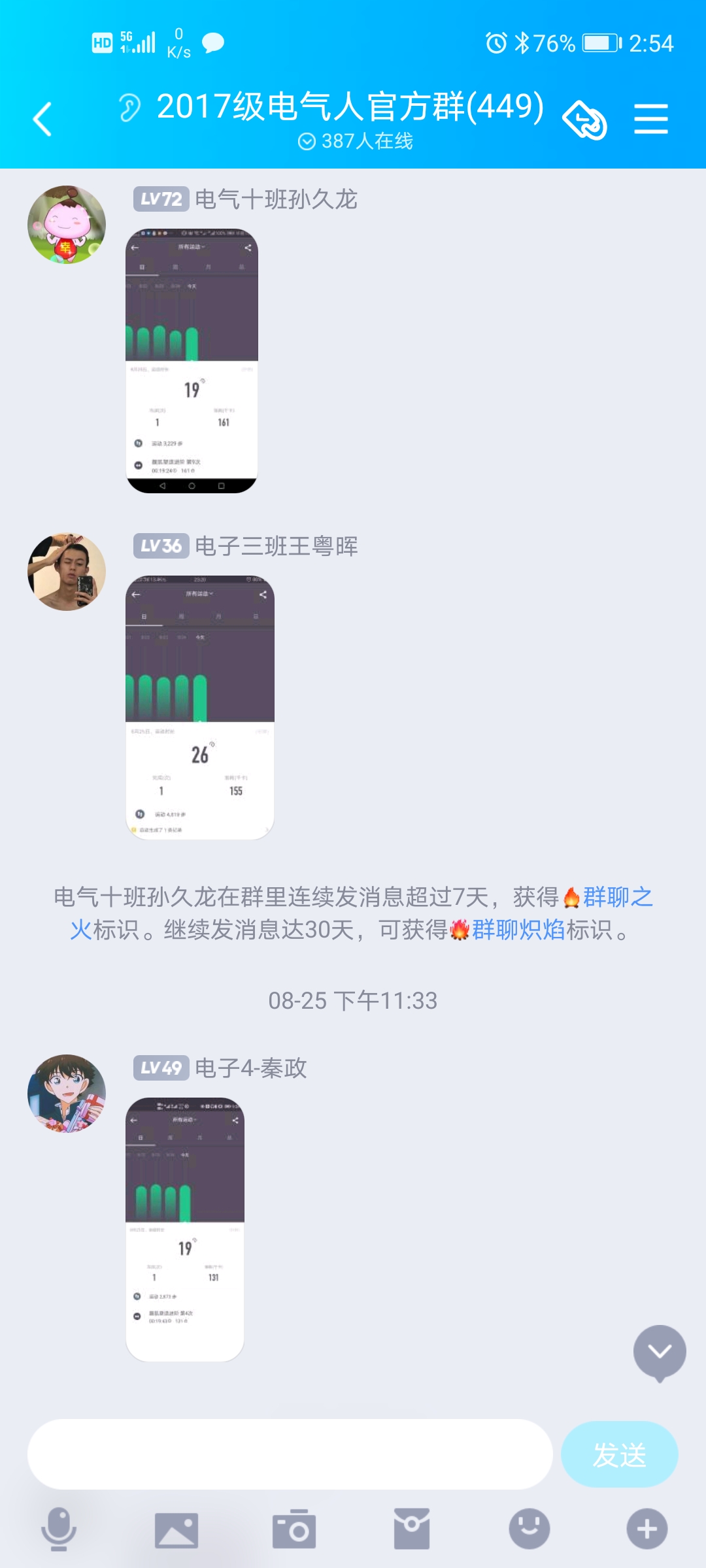Open 电子三班王粤晖's avatar profile
Screen dimensions: 706x1568
coord(67,572)
